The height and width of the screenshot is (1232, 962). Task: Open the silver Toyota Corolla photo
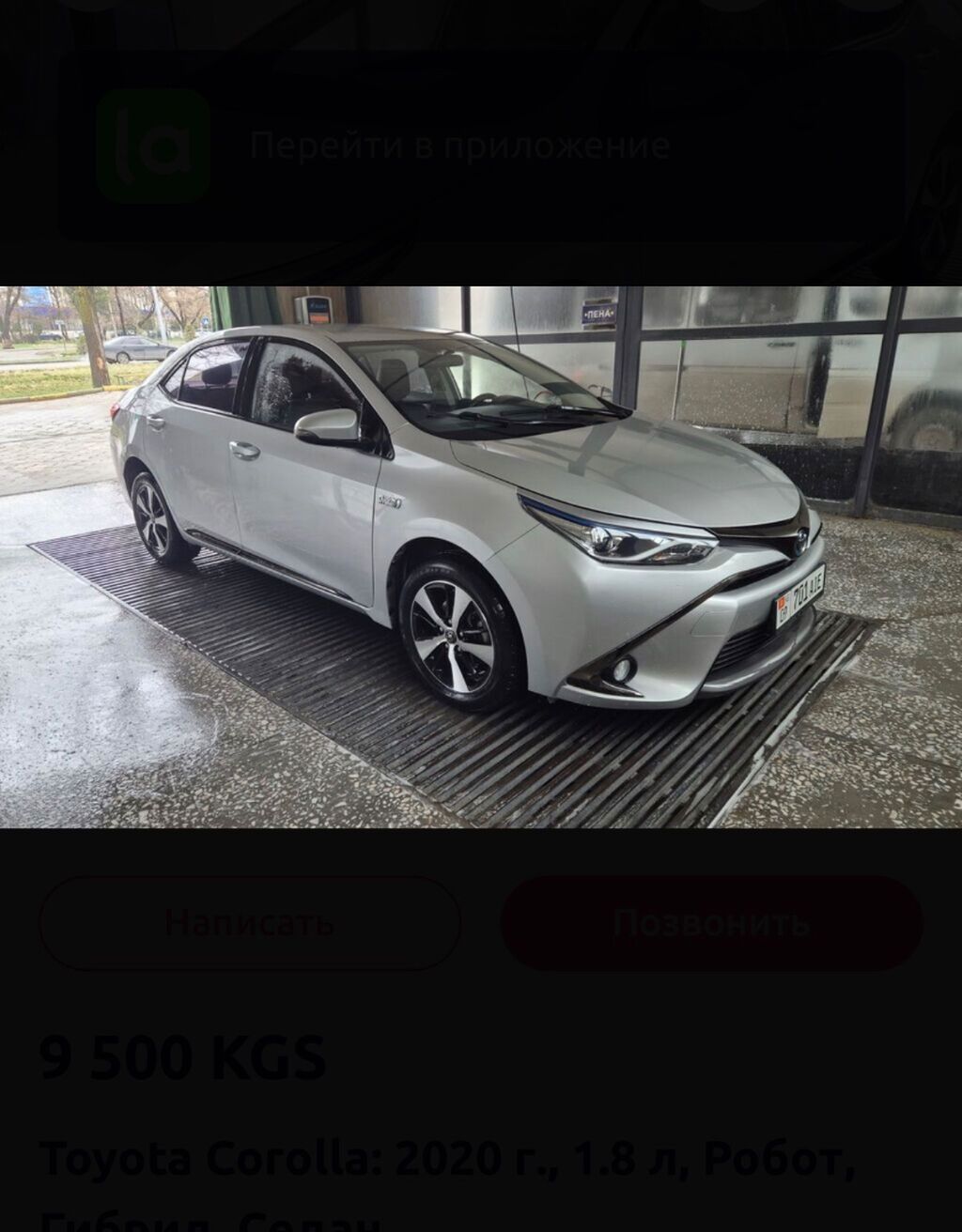pyautogui.click(x=481, y=557)
